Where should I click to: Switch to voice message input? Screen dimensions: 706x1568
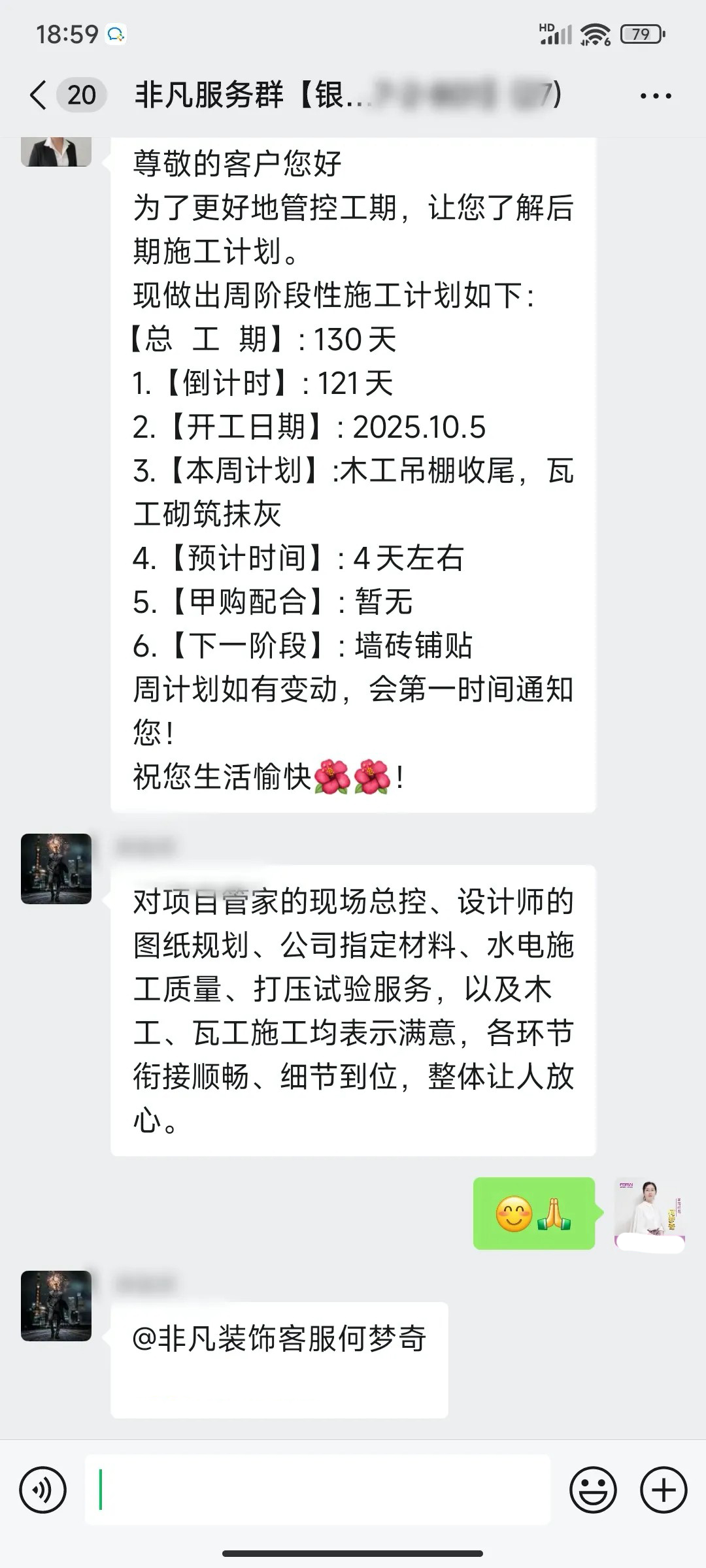[x=43, y=1491]
